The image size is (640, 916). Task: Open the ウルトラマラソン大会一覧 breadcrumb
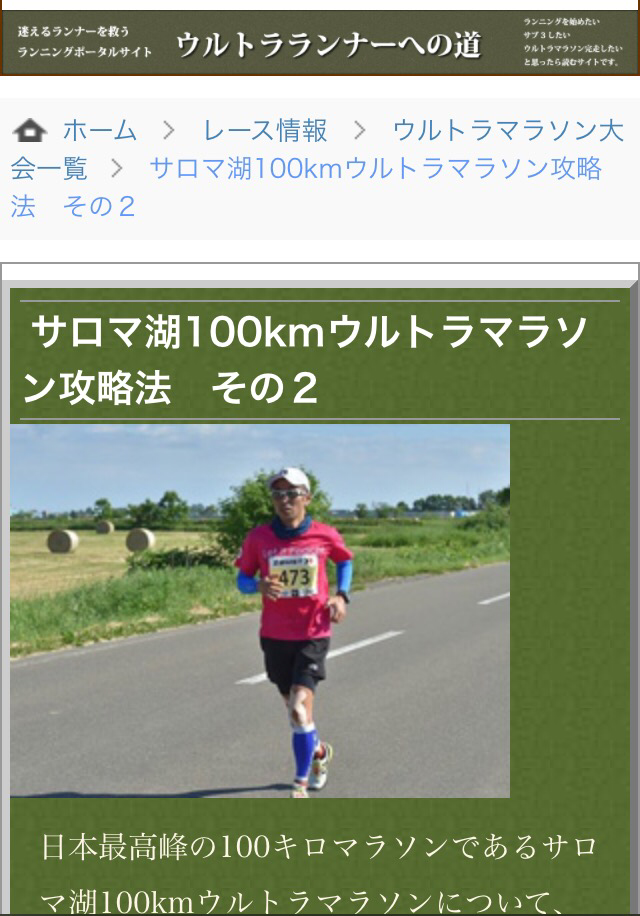[507, 131]
